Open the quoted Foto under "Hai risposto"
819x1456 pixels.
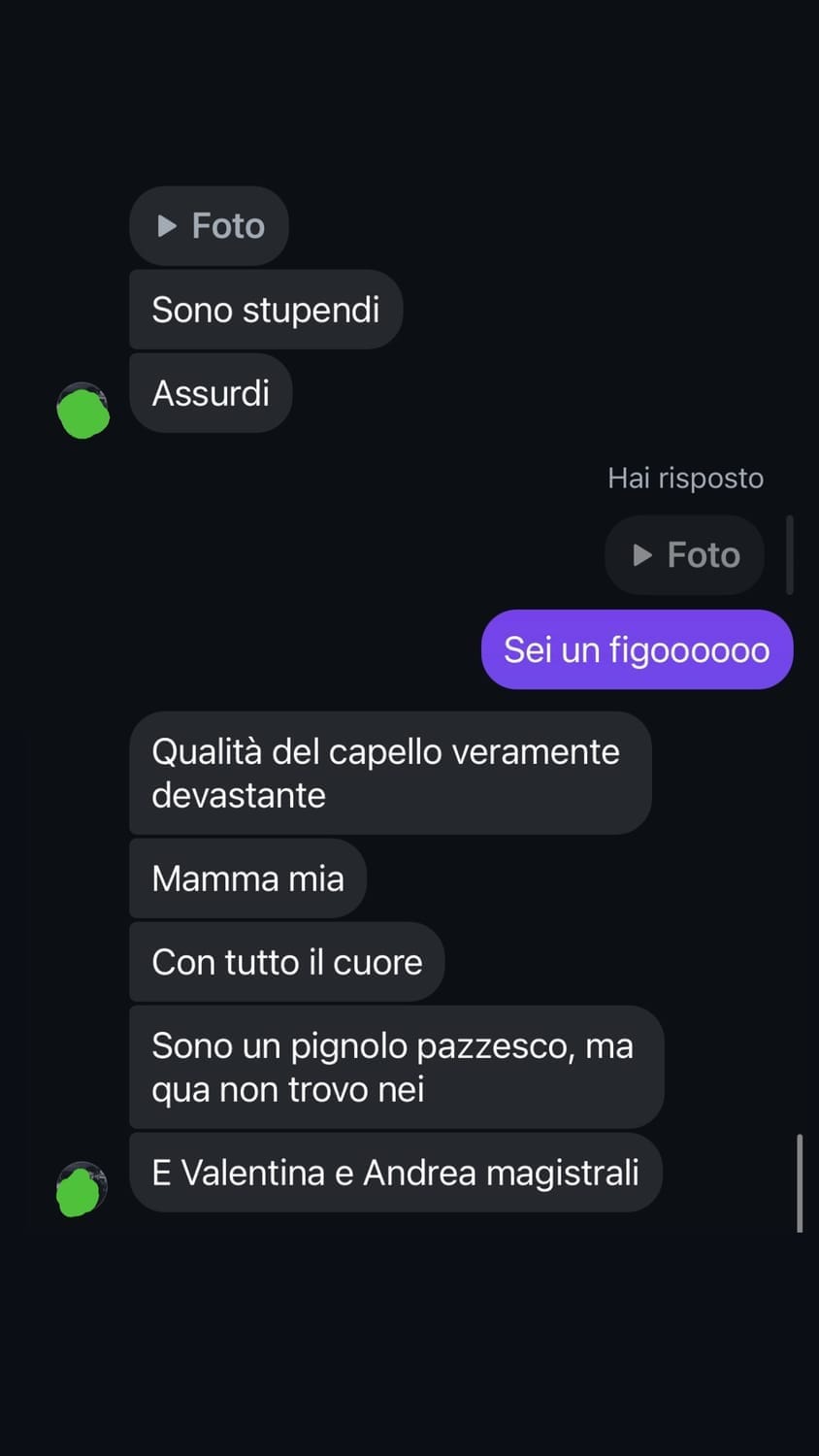(685, 555)
